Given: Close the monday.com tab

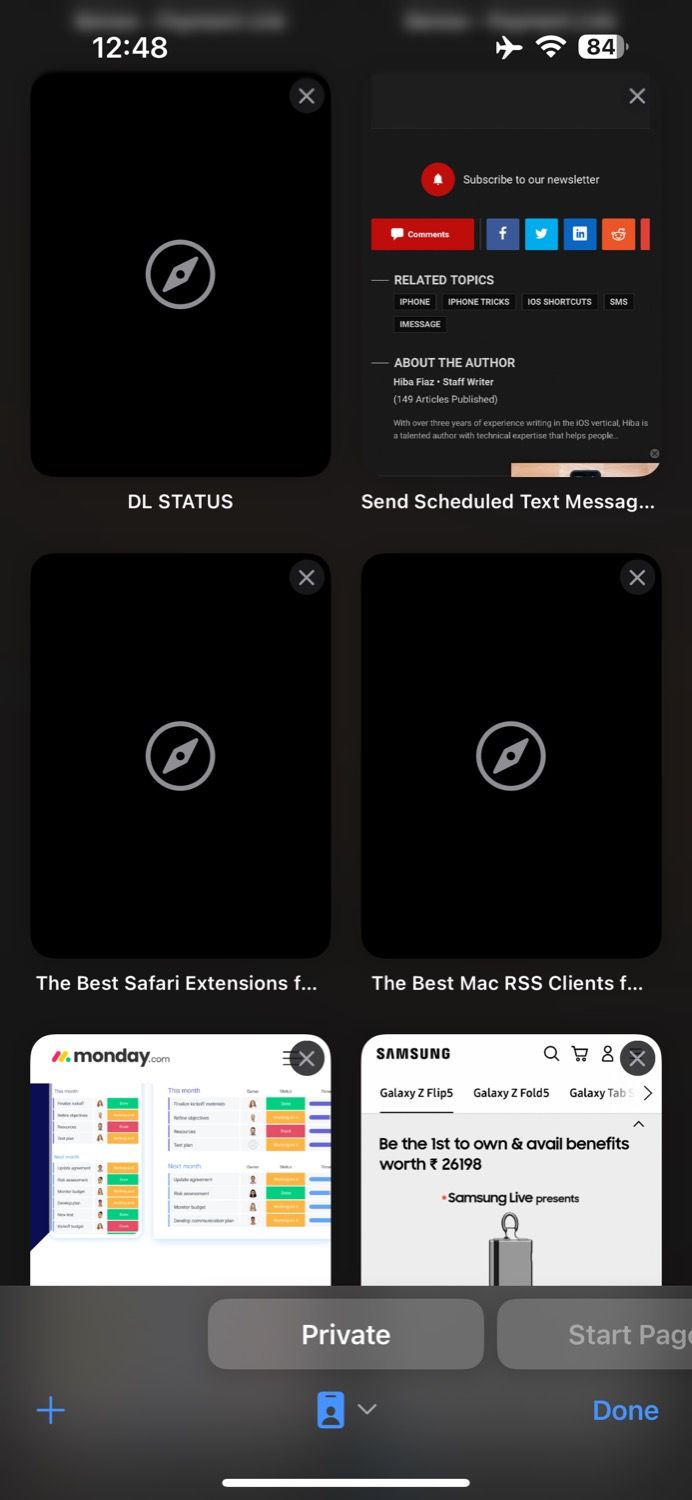Looking at the screenshot, I should 307,1058.
